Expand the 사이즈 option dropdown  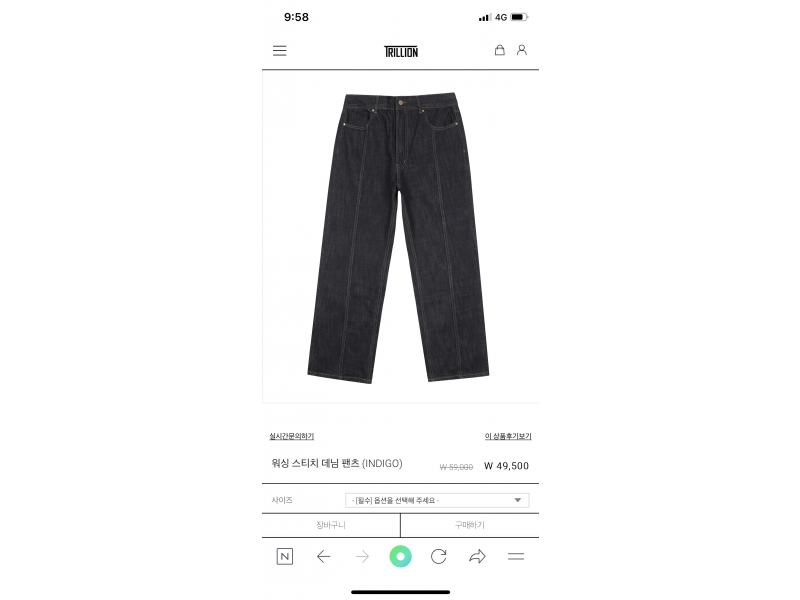pyautogui.click(x=437, y=500)
